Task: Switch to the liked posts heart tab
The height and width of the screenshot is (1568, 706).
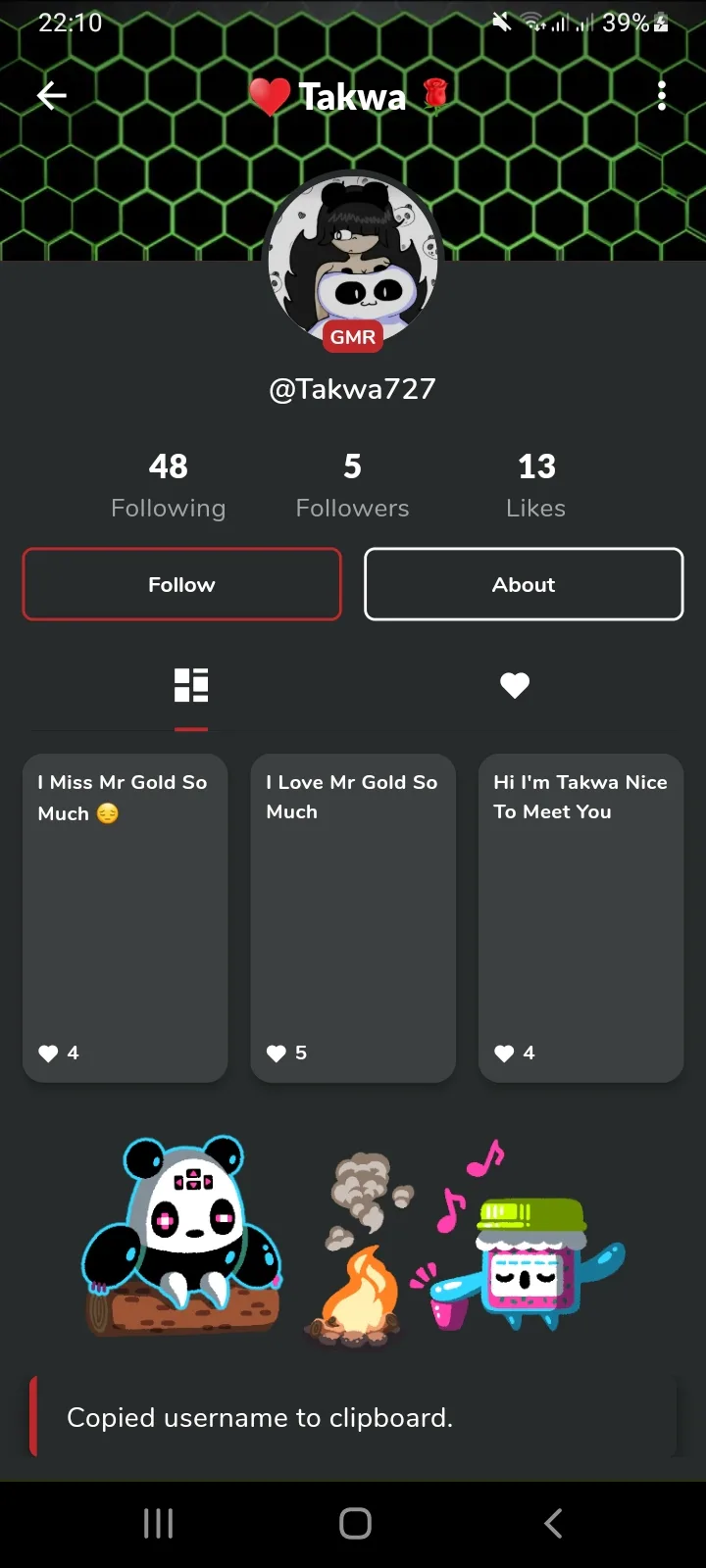Action: pyautogui.click(x=515, y=685)
